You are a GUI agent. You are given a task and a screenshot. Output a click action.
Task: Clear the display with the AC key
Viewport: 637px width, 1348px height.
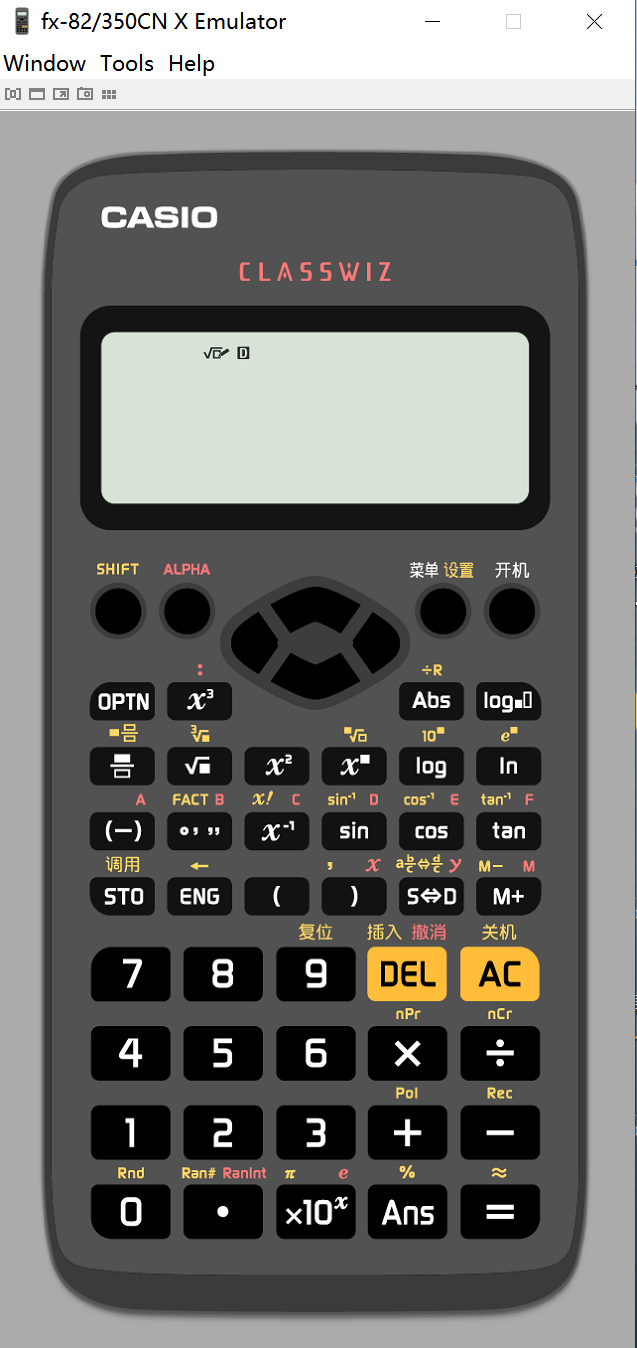[499, 974]
